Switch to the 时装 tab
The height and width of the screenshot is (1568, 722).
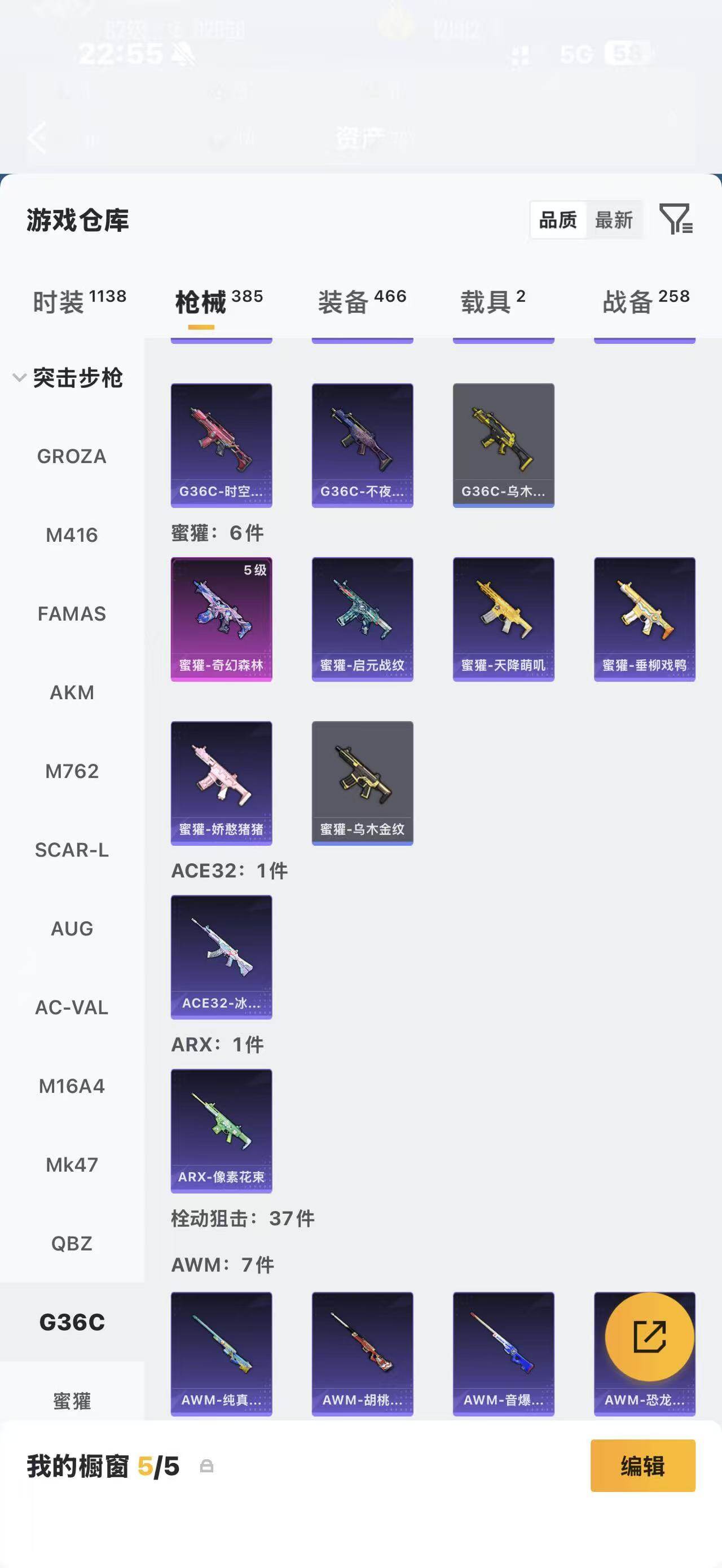point(79,301)
